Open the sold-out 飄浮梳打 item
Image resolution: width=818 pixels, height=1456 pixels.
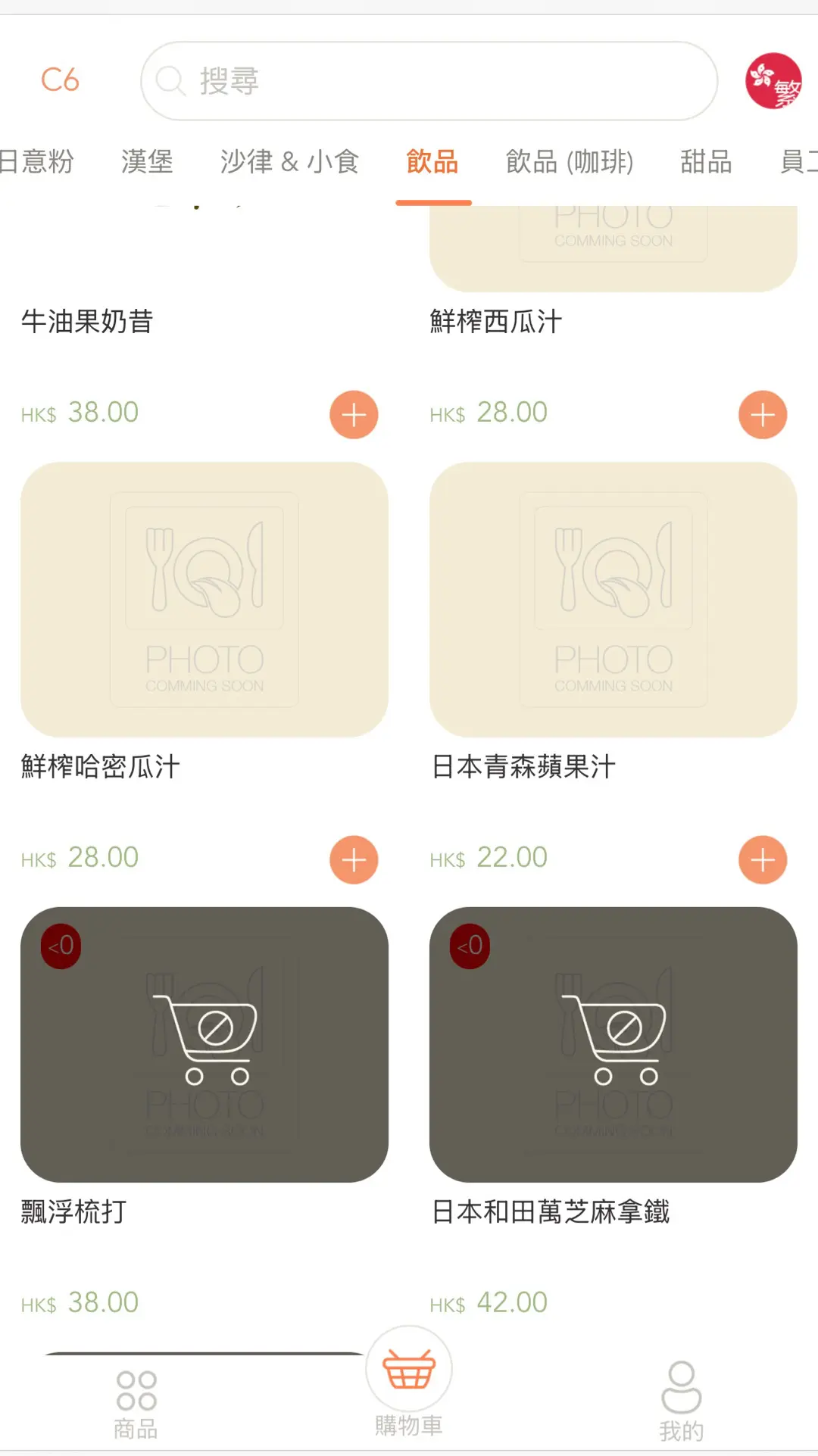tap(204, 1045)
